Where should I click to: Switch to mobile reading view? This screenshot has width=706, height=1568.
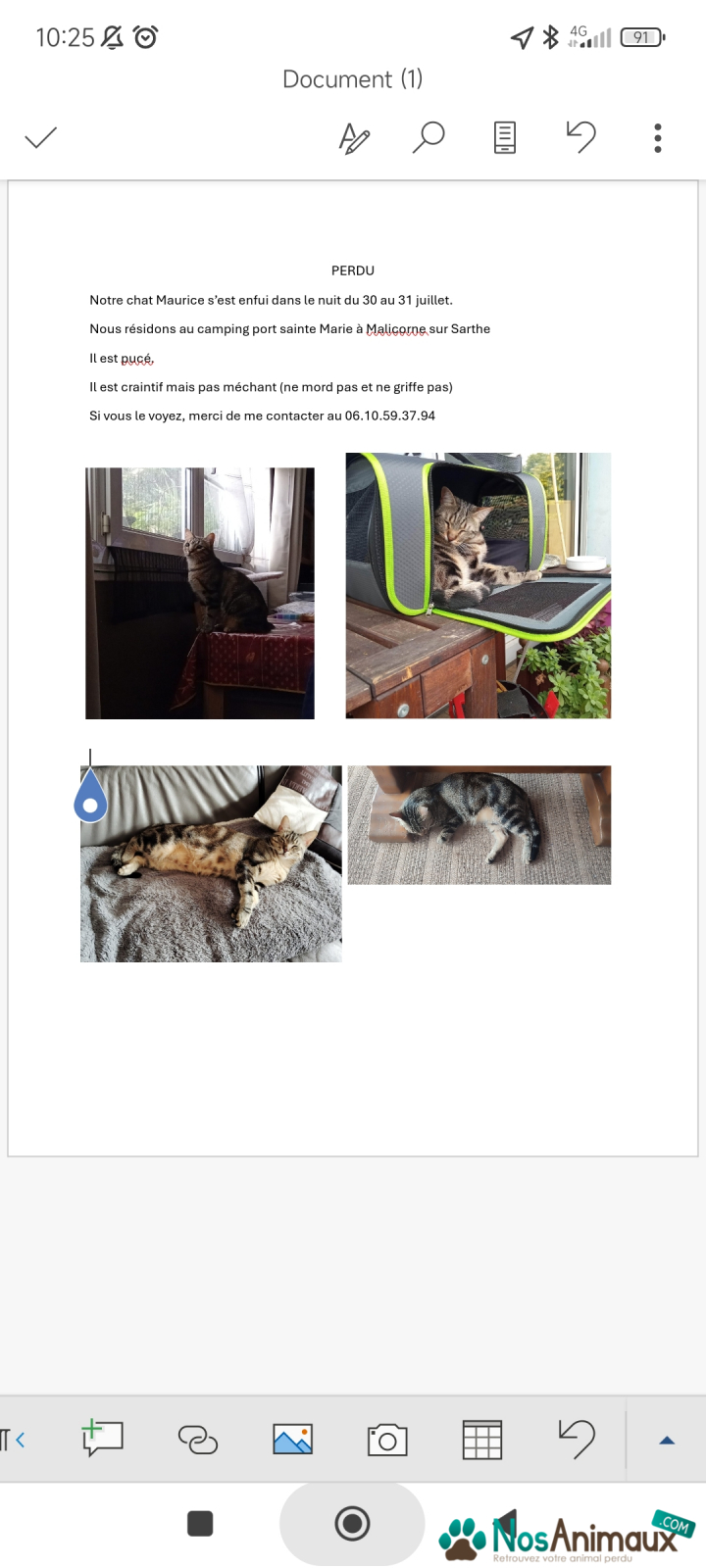504,138
